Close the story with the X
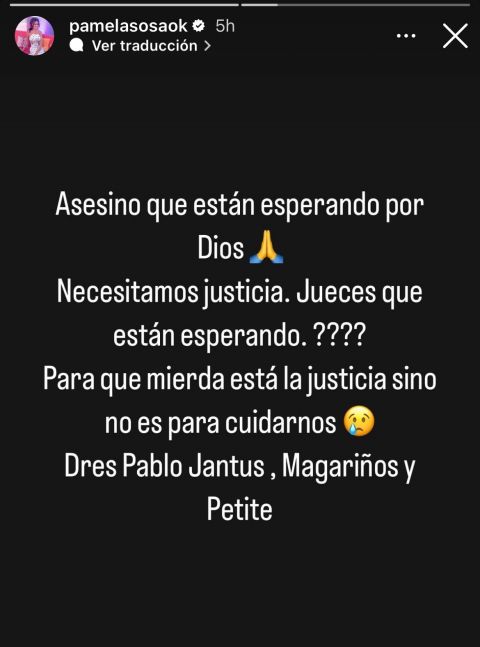Screen dimensions: 480x647 click(455, 36)
